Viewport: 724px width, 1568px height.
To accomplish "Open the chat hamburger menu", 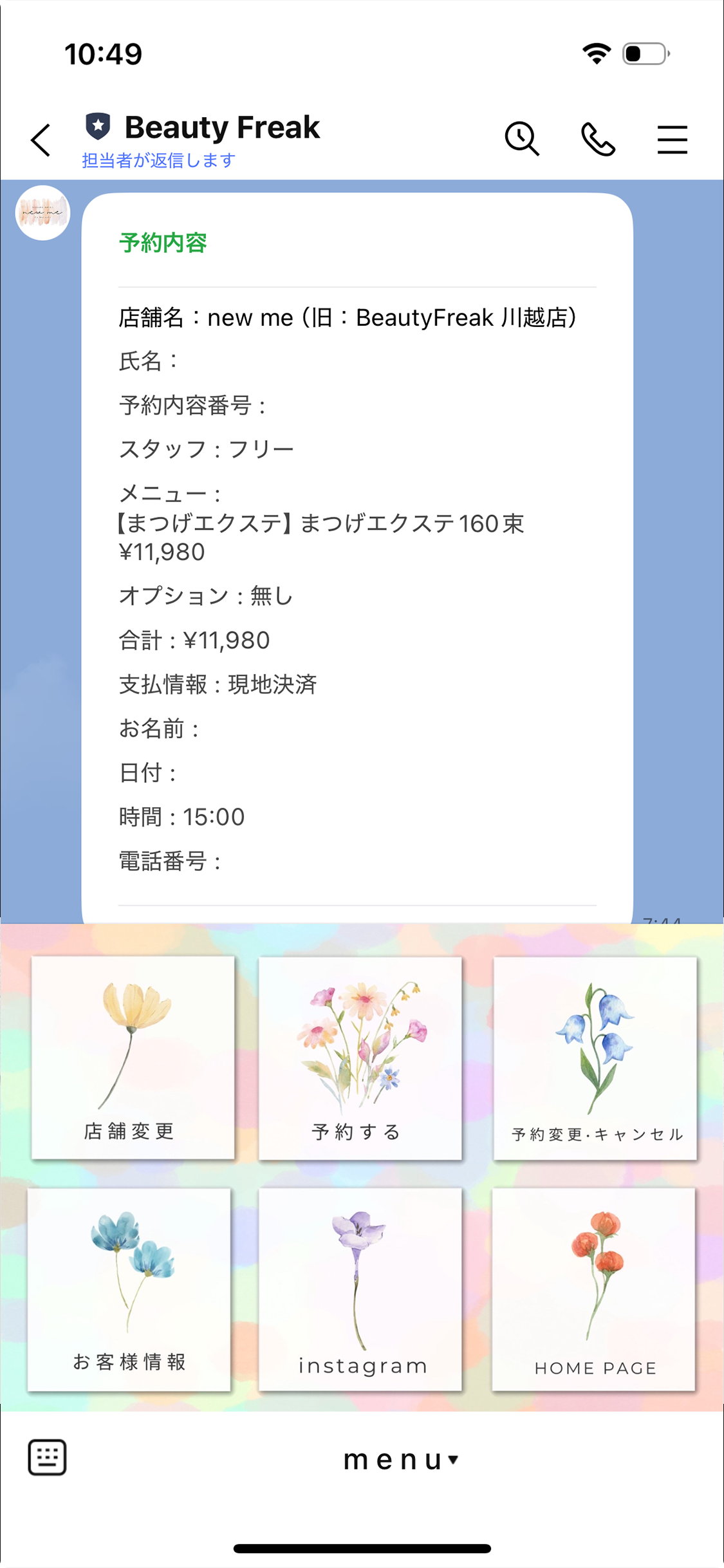I will (x=672, y=140).
